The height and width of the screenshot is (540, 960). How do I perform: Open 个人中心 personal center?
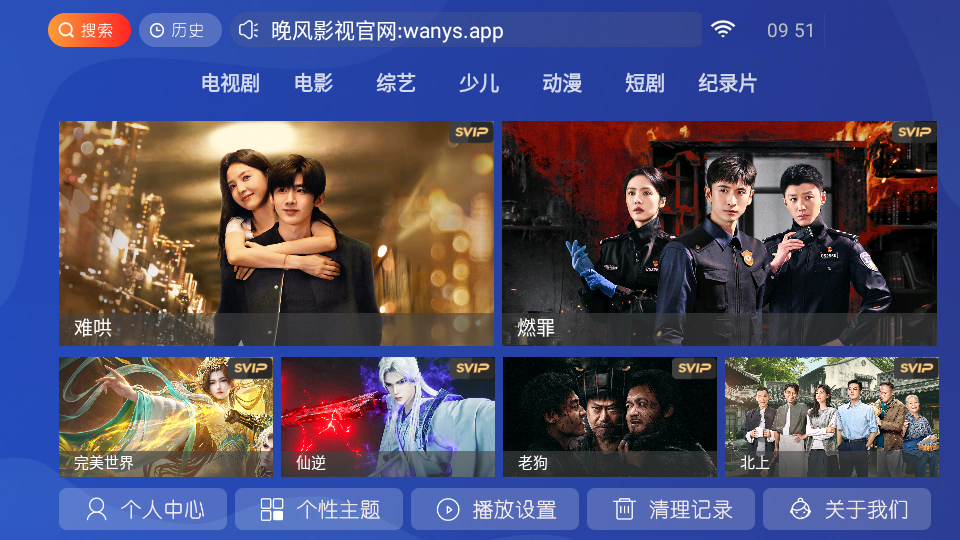(143, 509)
